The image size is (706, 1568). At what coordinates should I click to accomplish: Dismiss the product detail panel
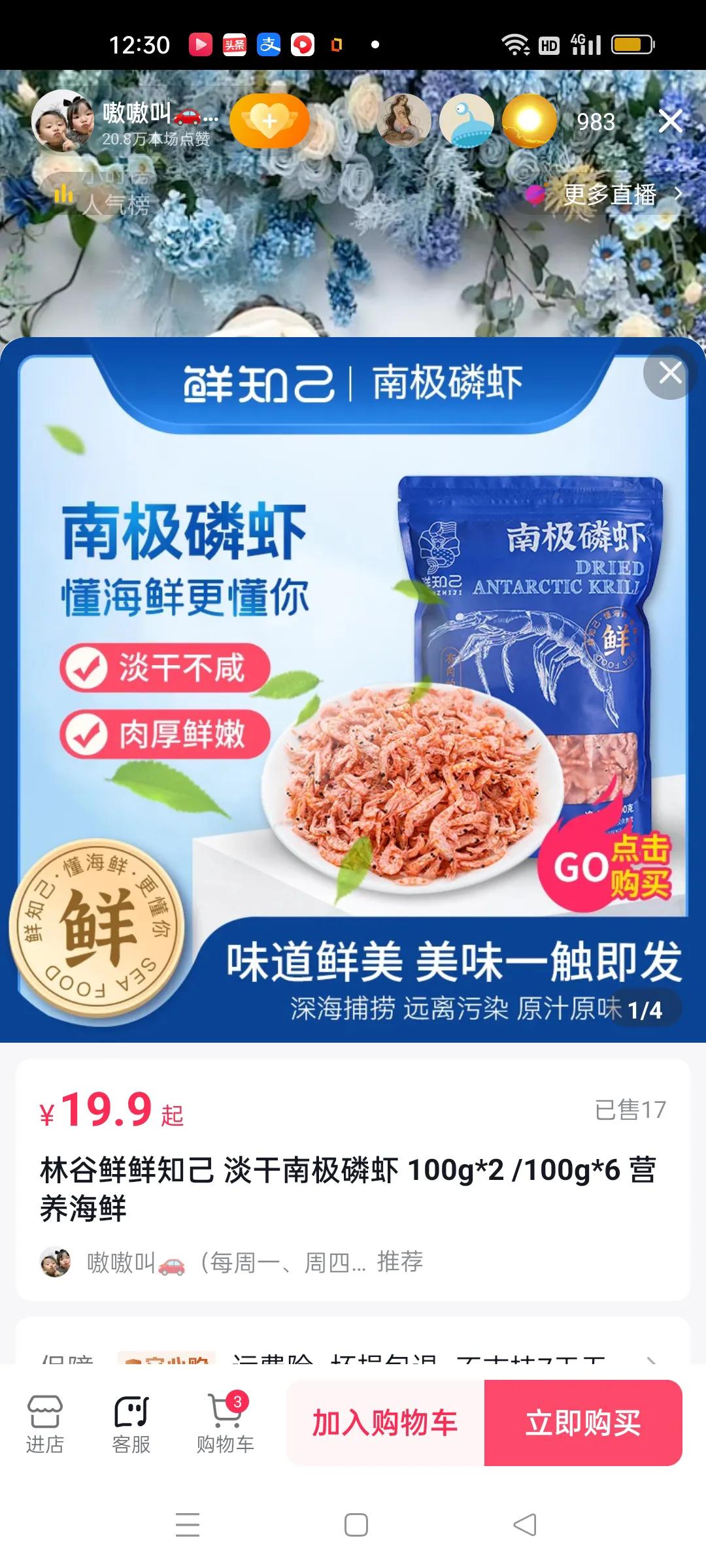tap(670, 373)
